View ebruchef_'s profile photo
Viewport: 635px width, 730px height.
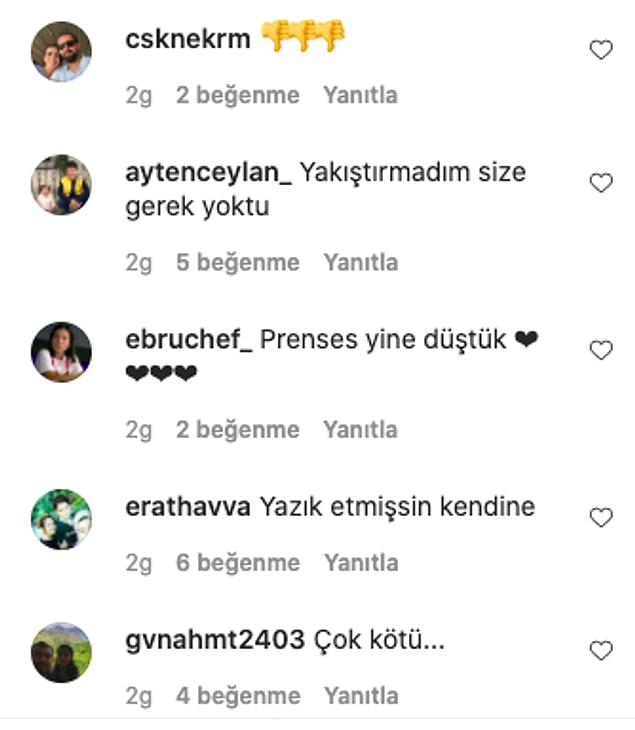(x=61, y=352)
